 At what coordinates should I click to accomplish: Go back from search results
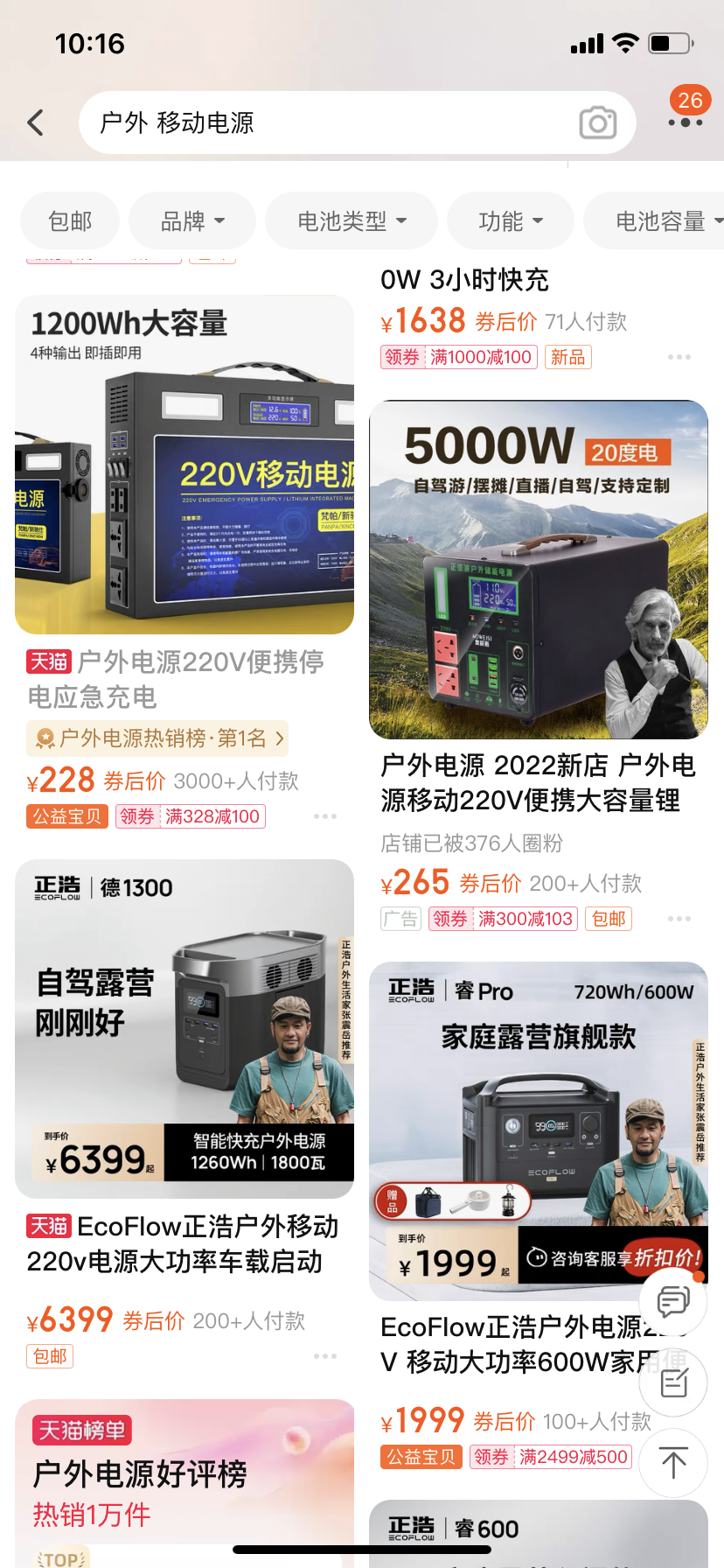click(x=36, y=122)
